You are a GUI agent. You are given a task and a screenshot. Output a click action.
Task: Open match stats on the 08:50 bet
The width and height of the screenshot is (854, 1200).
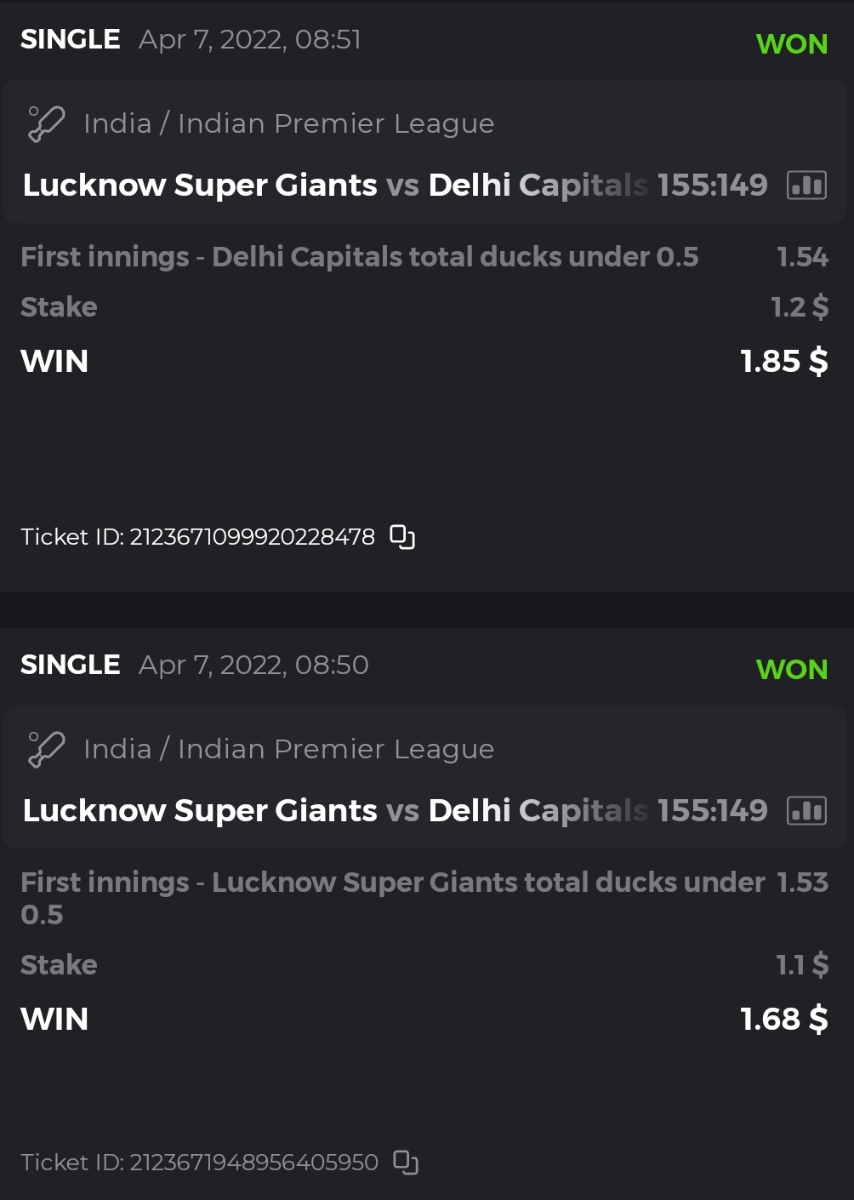pos(806,810)
